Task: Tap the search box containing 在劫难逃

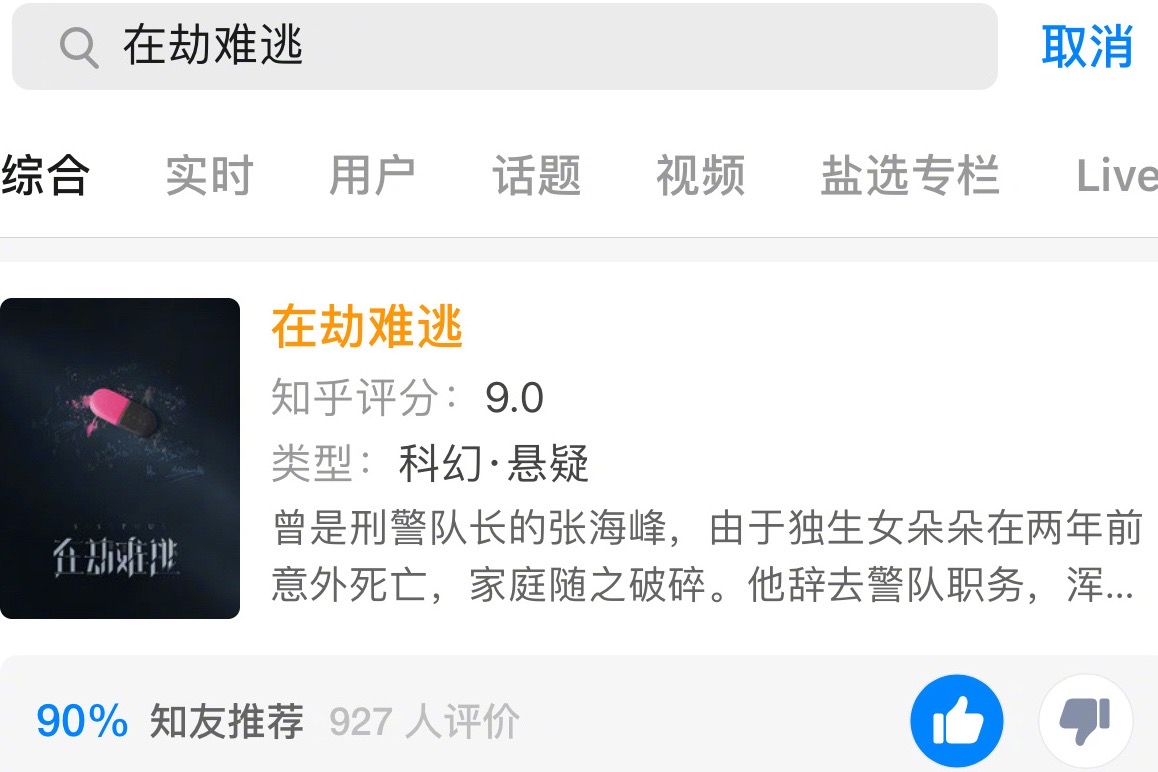Action: [x=504, y=46]
